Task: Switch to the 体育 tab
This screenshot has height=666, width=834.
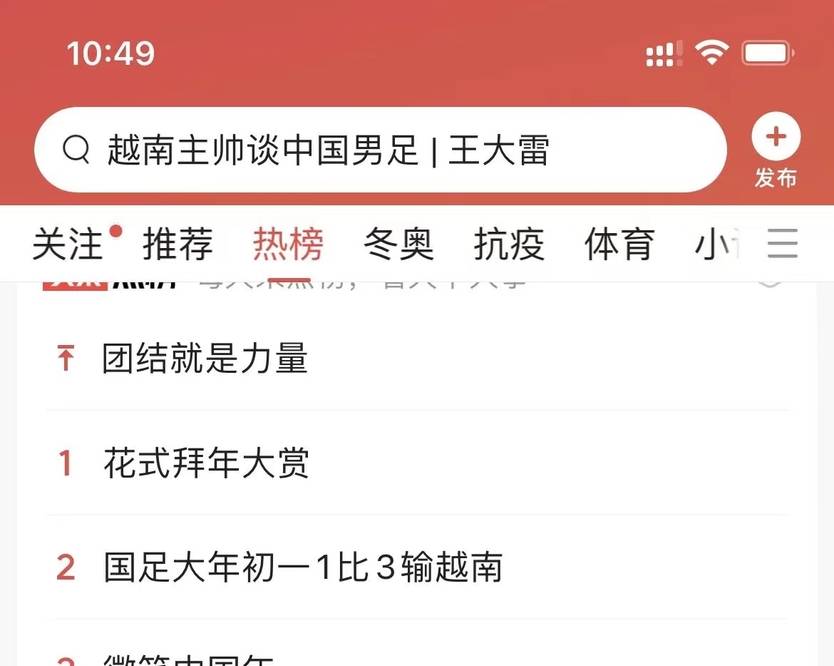Action: coord(619,244)
